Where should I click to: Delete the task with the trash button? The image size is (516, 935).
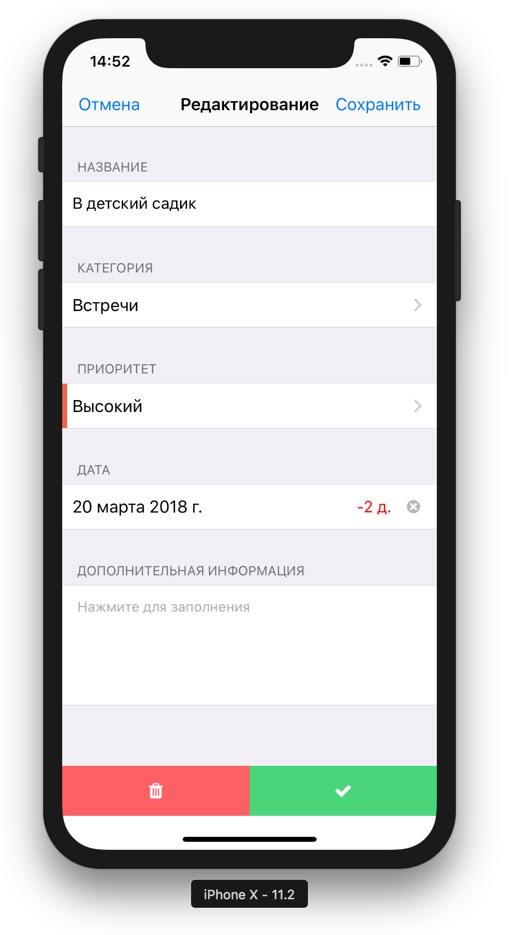click(x=156, y=791)
